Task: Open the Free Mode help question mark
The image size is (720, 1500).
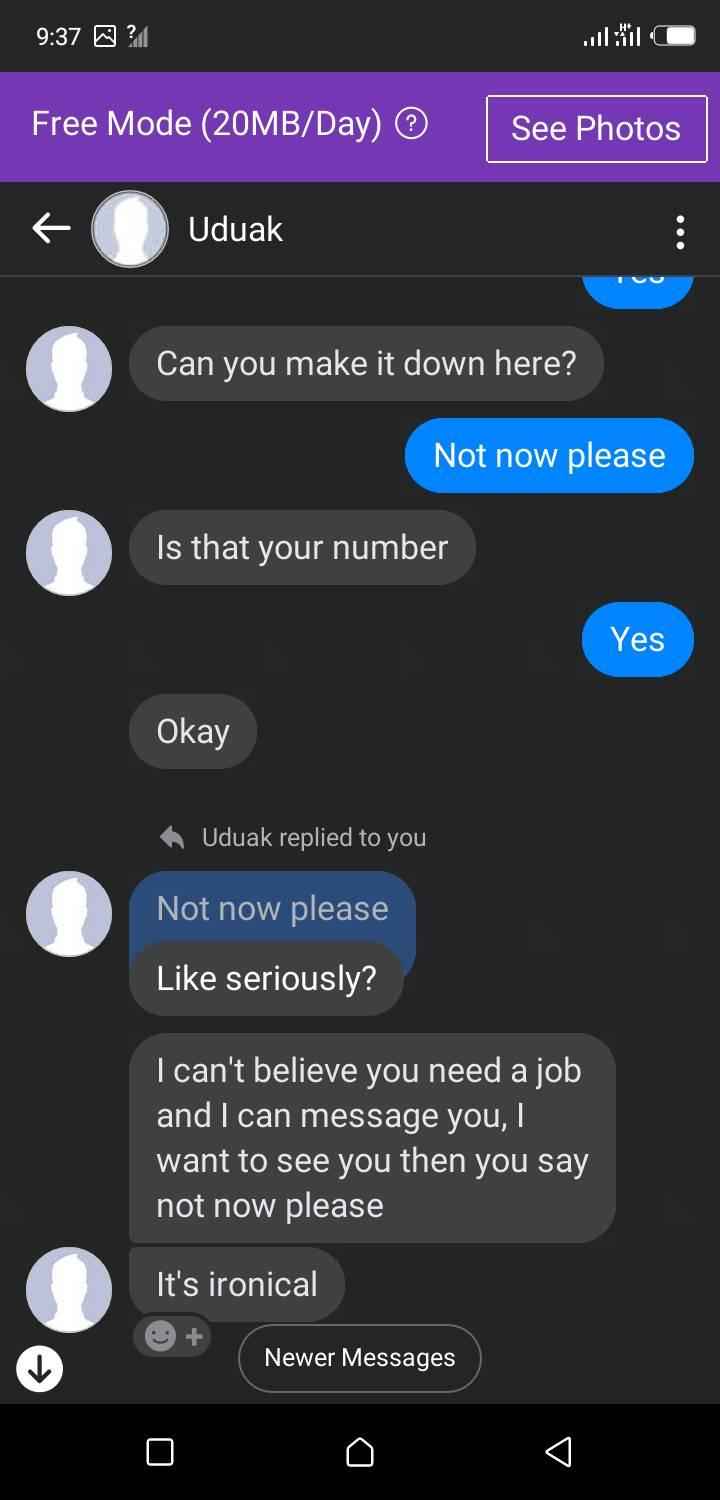Action: coord(412,124)
